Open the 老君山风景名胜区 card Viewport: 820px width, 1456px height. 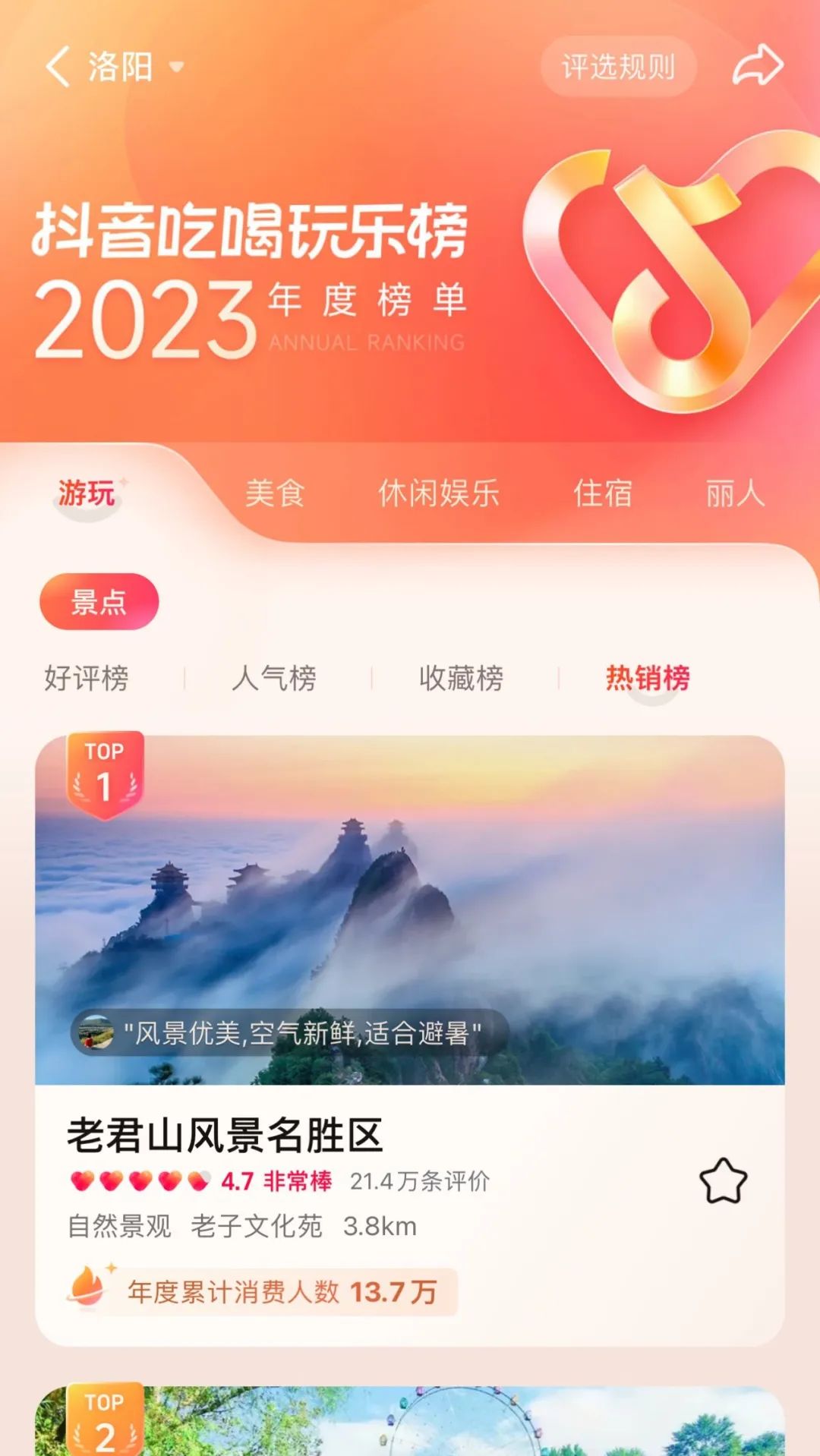(410, 1041)
